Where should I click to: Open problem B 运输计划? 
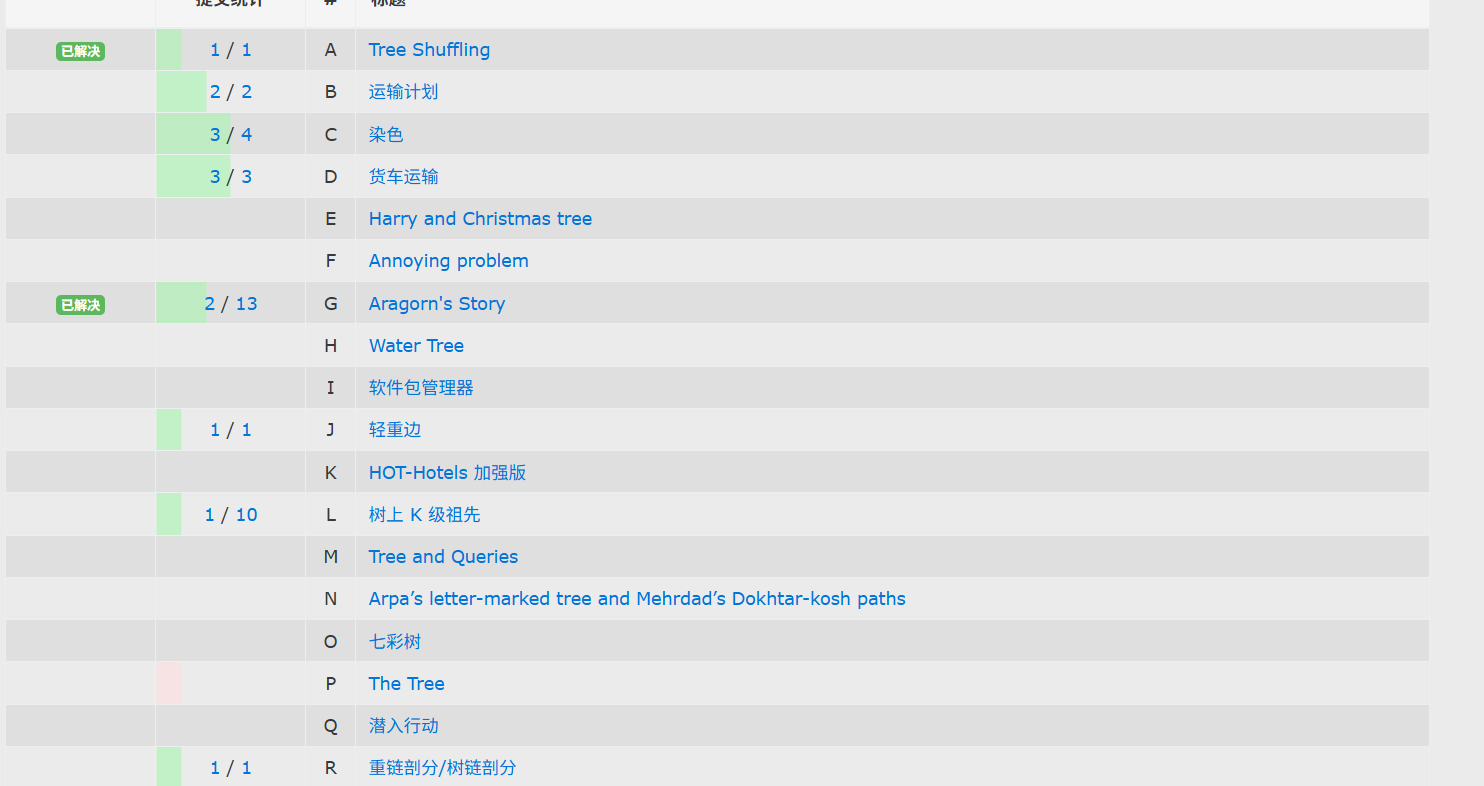pos(403,92)
